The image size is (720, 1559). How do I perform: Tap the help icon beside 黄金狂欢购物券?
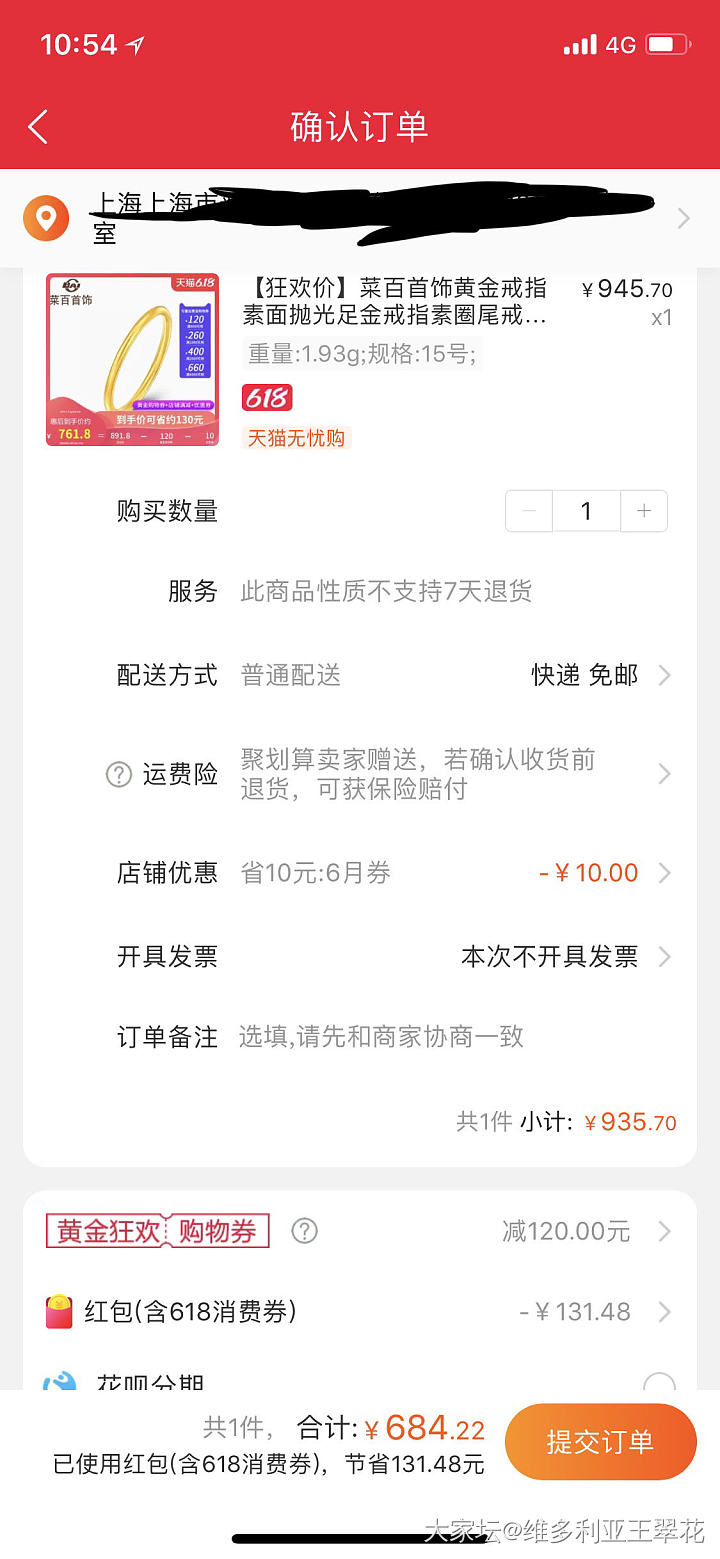pos(304,1231)
